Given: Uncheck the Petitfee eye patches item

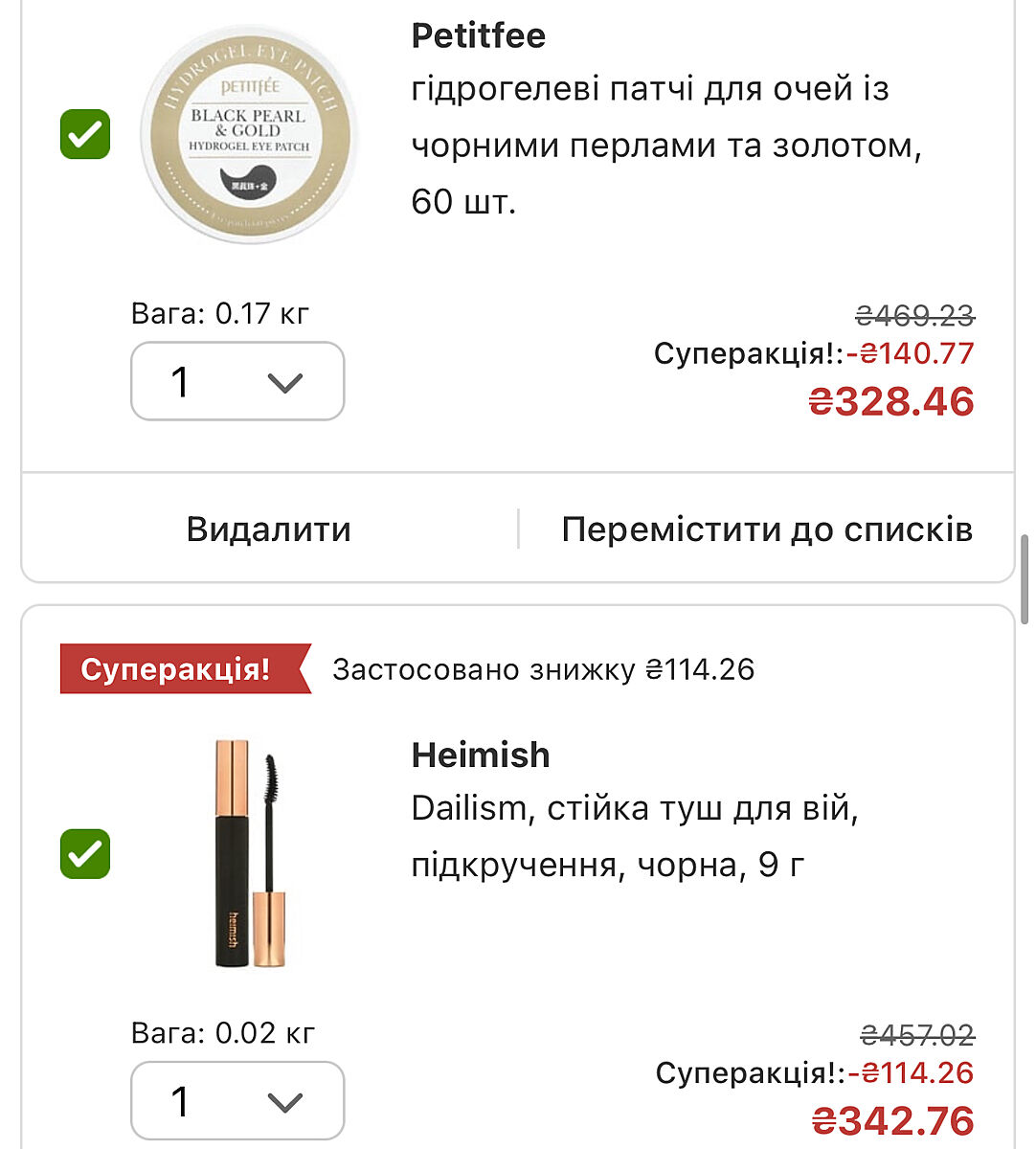Looking at the screenshot, I should (85, 134).
